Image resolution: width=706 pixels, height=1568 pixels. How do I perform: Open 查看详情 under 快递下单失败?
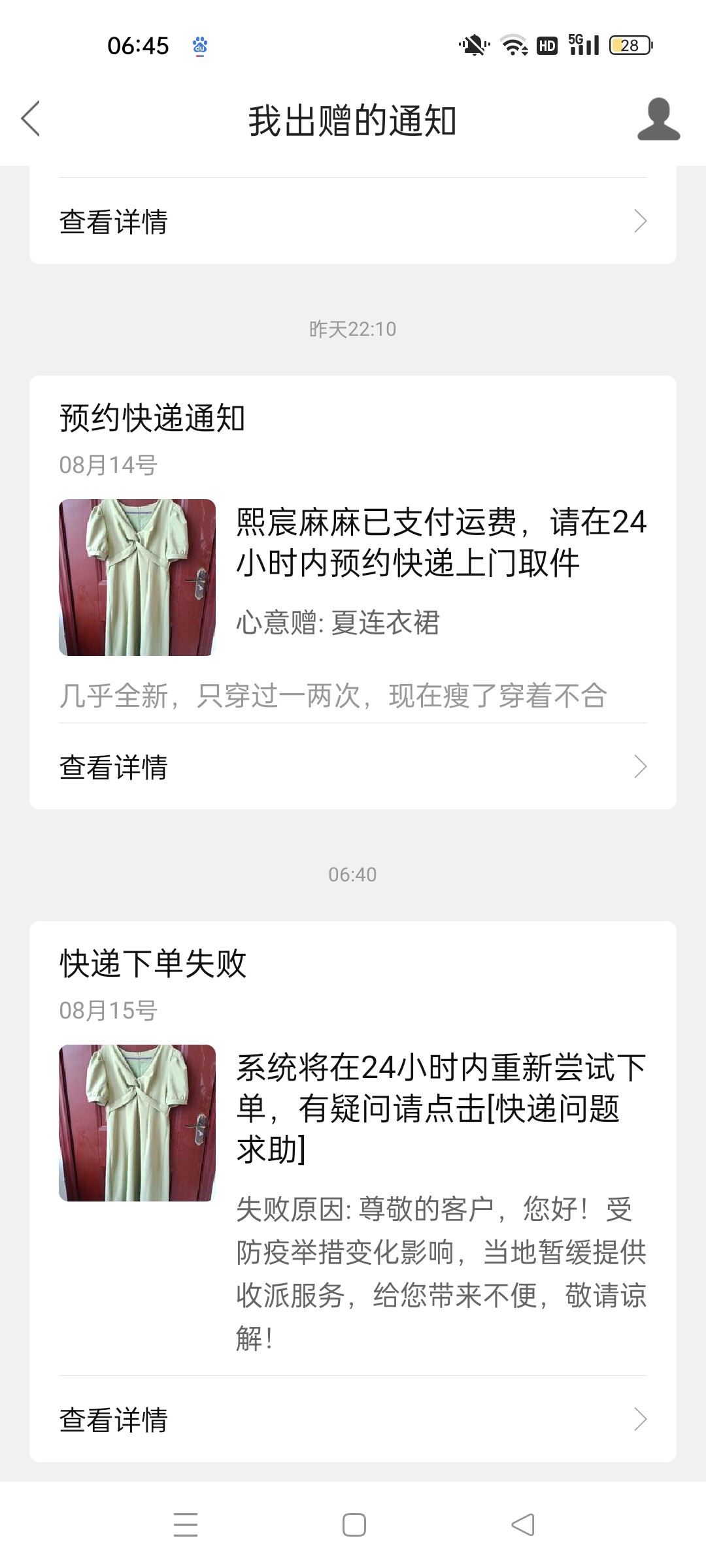click(x=353, y=1420)
